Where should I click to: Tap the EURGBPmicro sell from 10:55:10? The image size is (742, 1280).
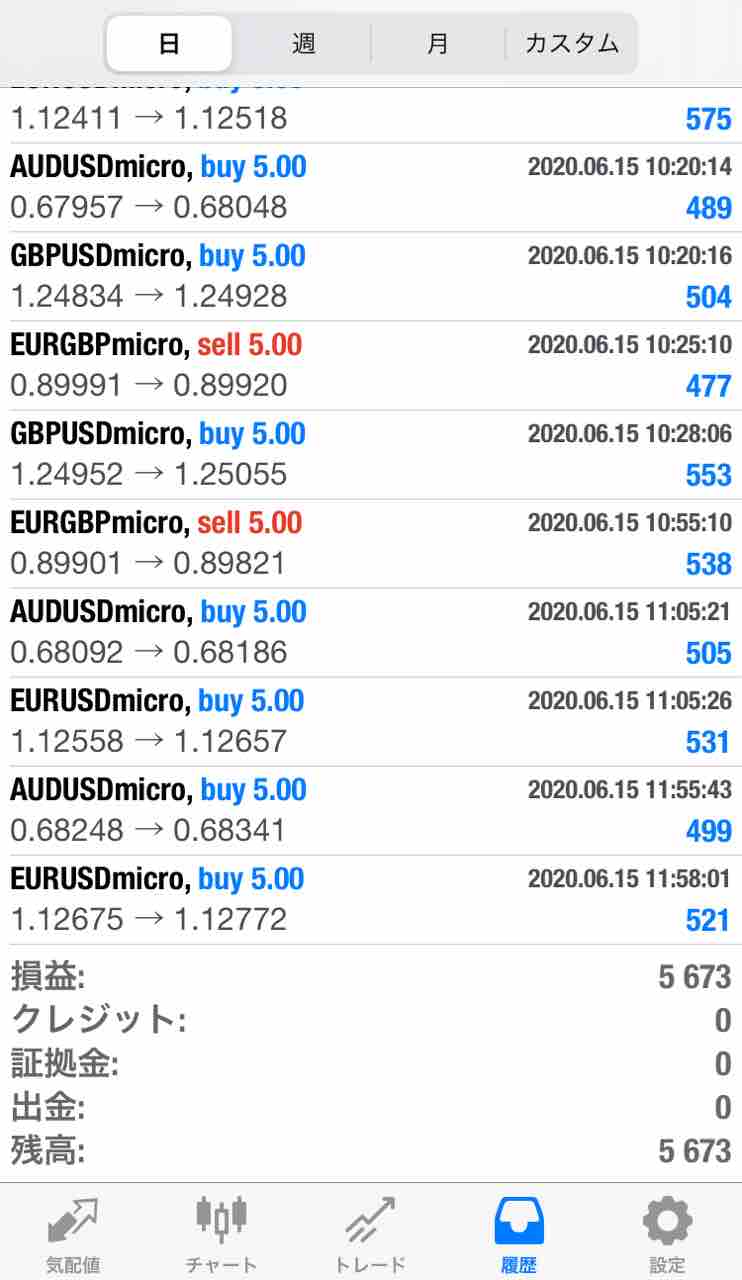pyautogui.click(x=371, y=543)
